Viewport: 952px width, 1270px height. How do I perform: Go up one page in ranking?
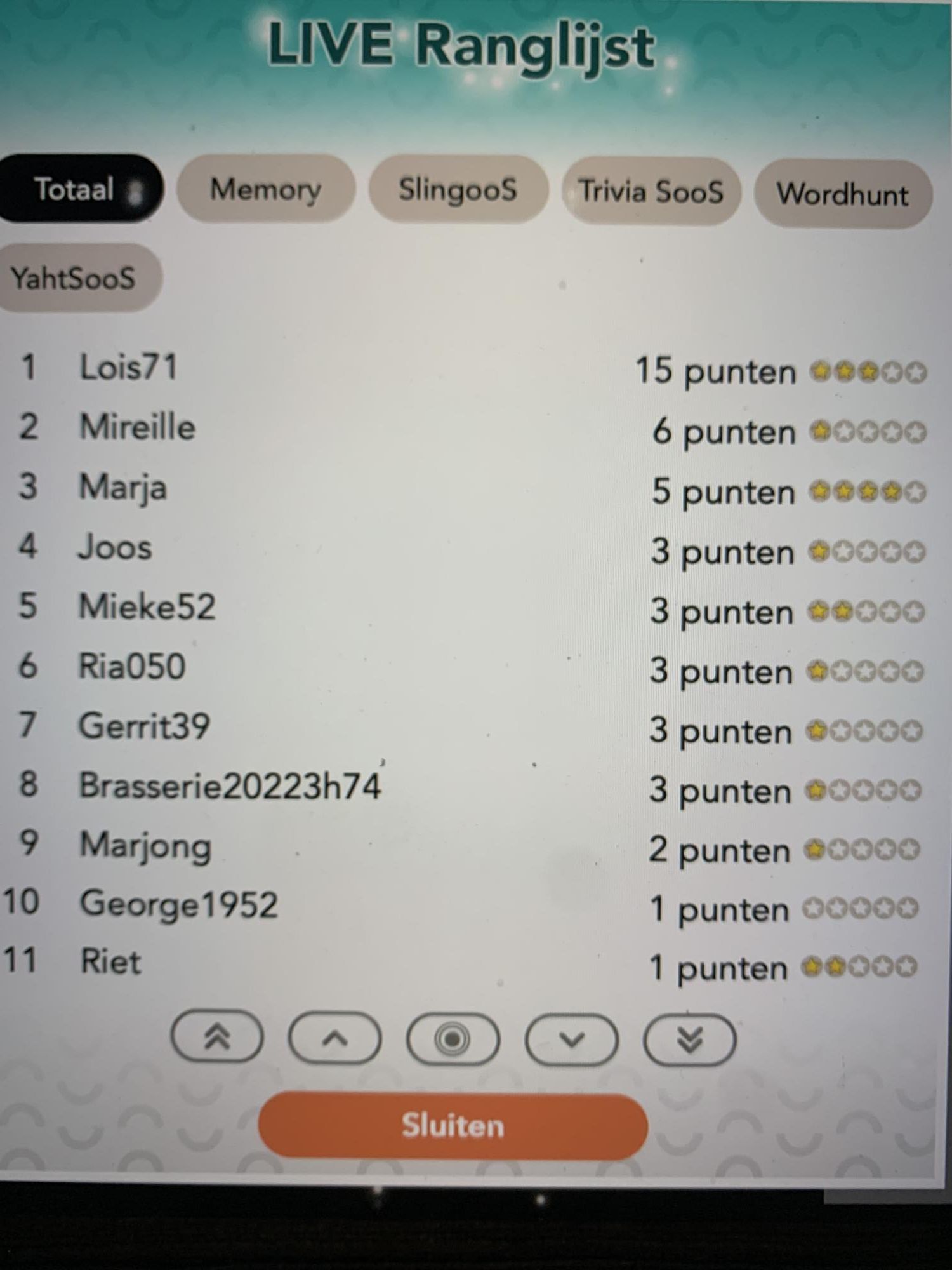[x=334, y=1038]
